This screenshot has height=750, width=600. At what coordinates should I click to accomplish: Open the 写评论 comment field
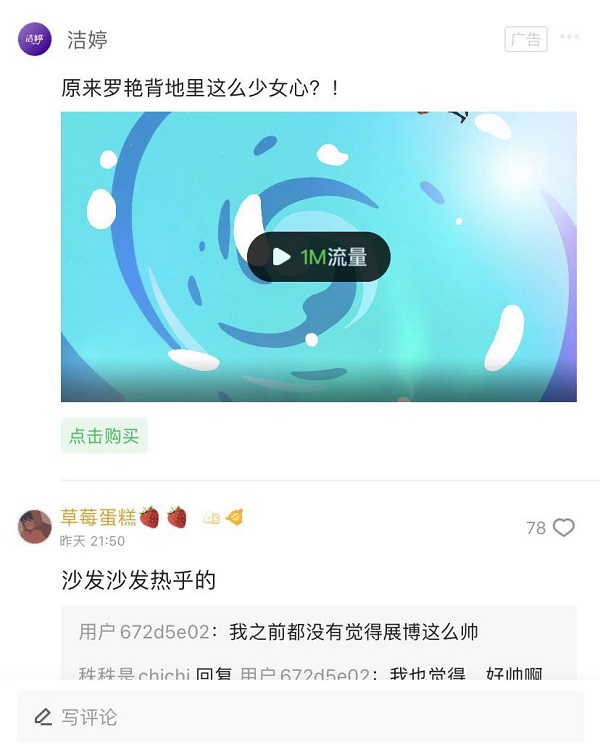click(x=300, y=716)
